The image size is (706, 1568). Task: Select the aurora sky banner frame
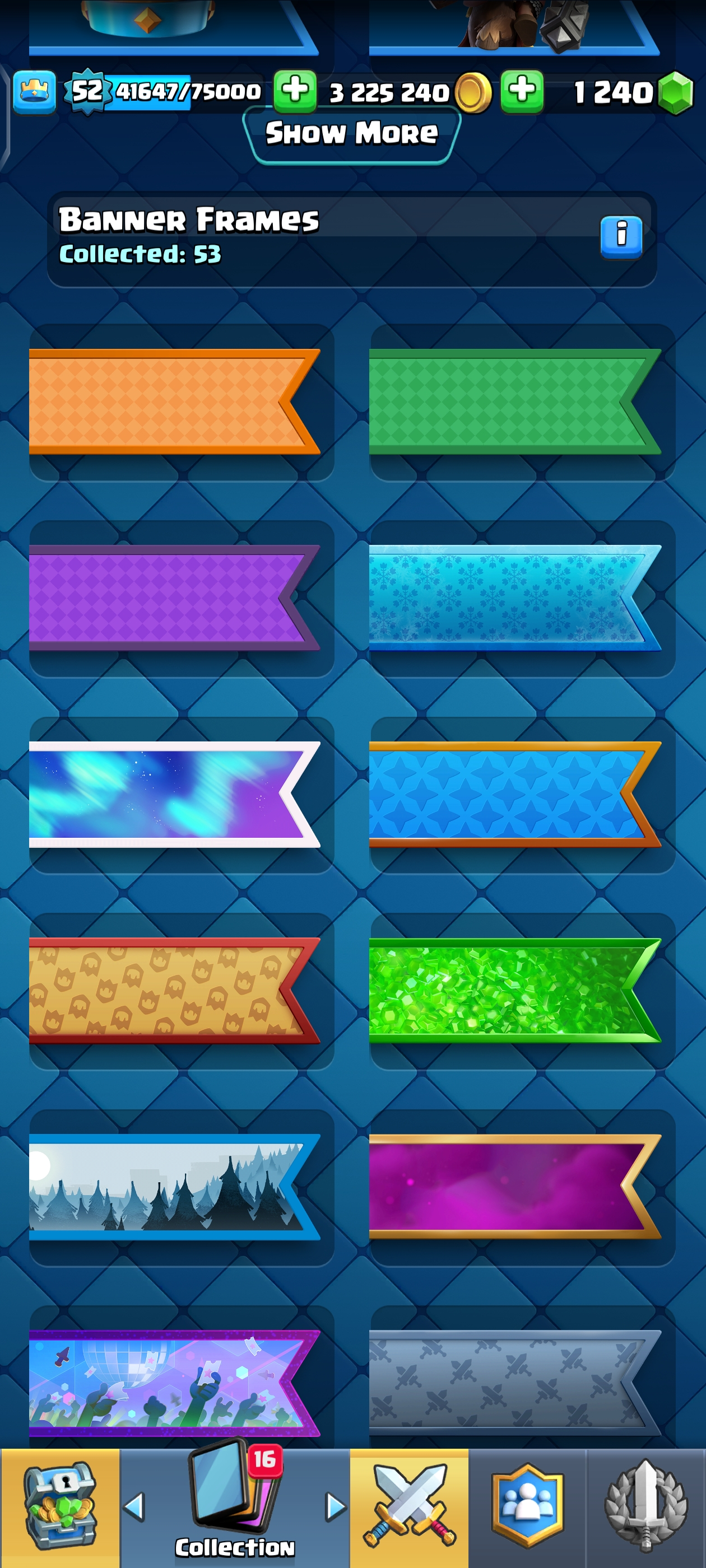tap(174, 794)
